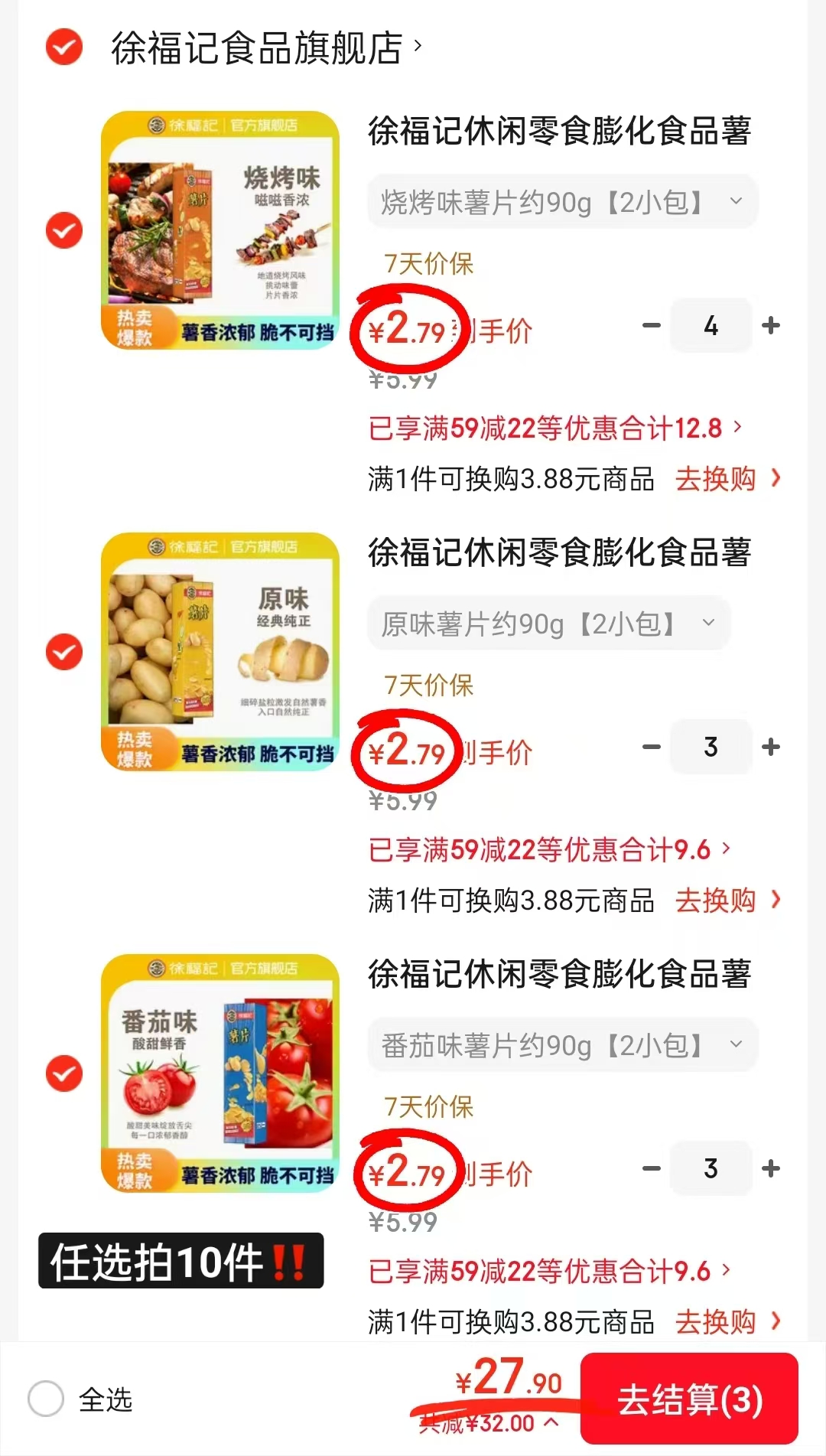This screenshot has width=826, height=1456.
Task: Decrease quantity of 原味 original chips
Action: [x=651, y=748]
